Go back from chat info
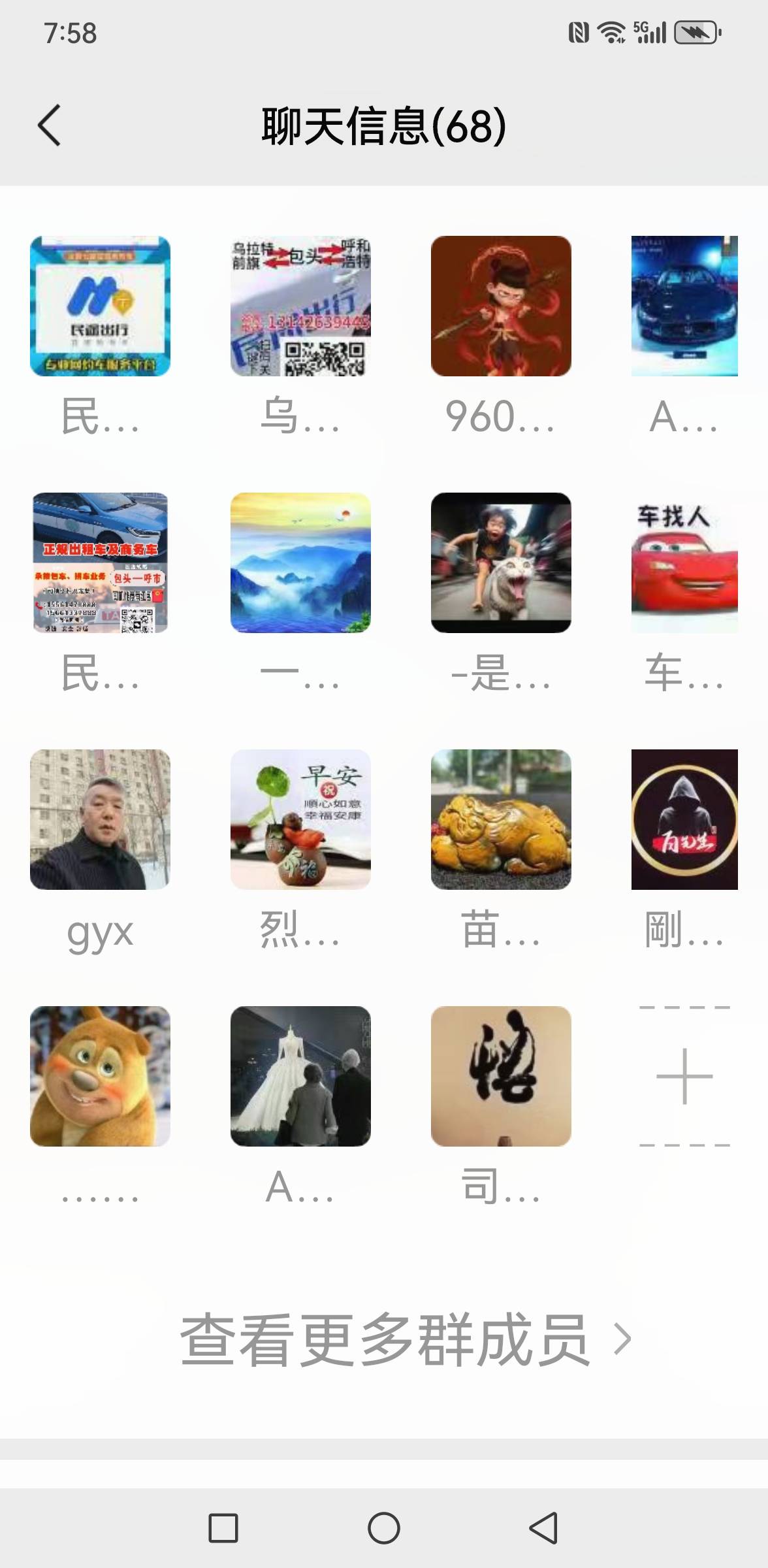The width and height of the screenshot is (768, 1568). 49,125
